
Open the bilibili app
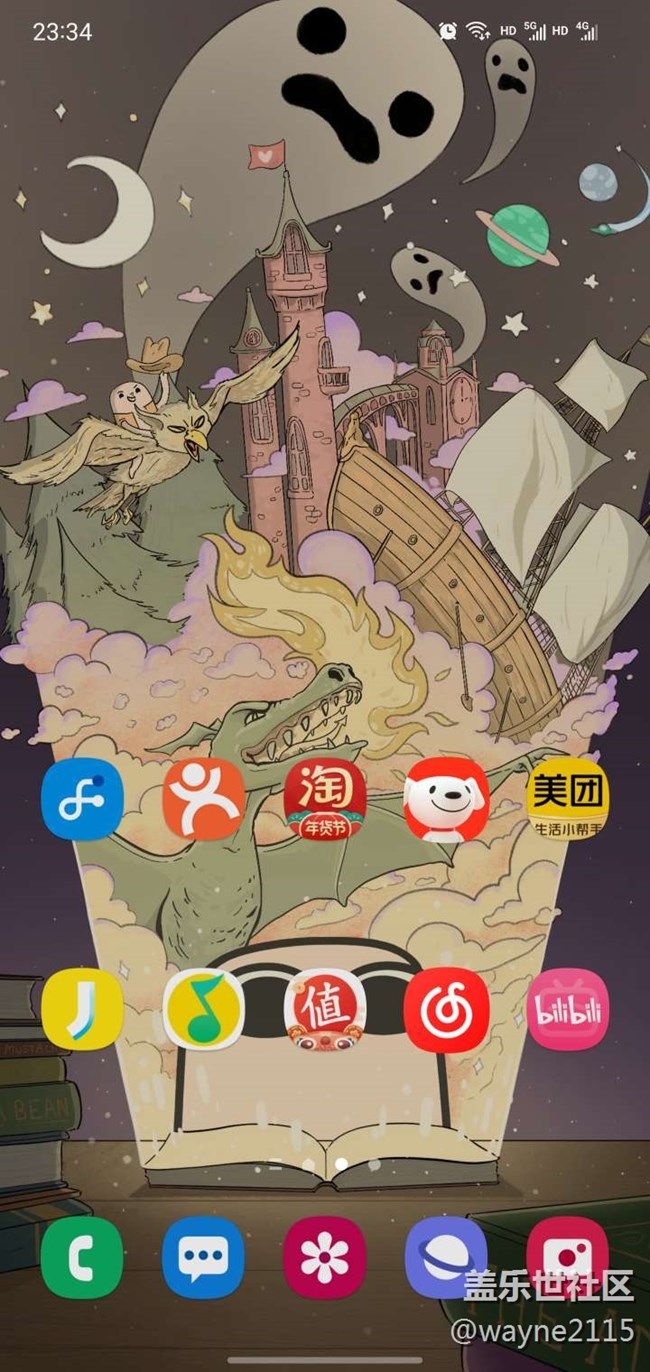[568, 1009]
